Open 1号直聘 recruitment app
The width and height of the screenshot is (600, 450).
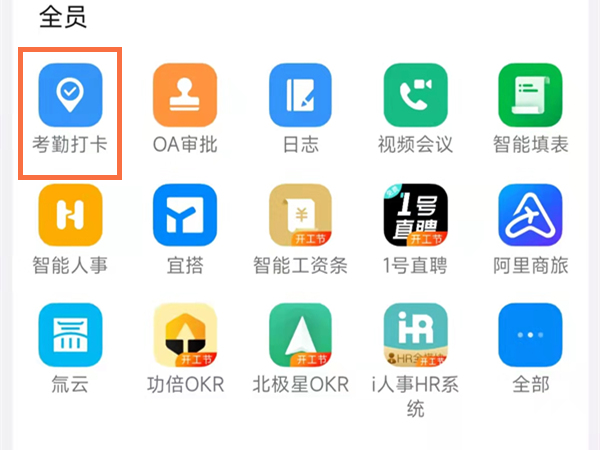tap(416, 215)
